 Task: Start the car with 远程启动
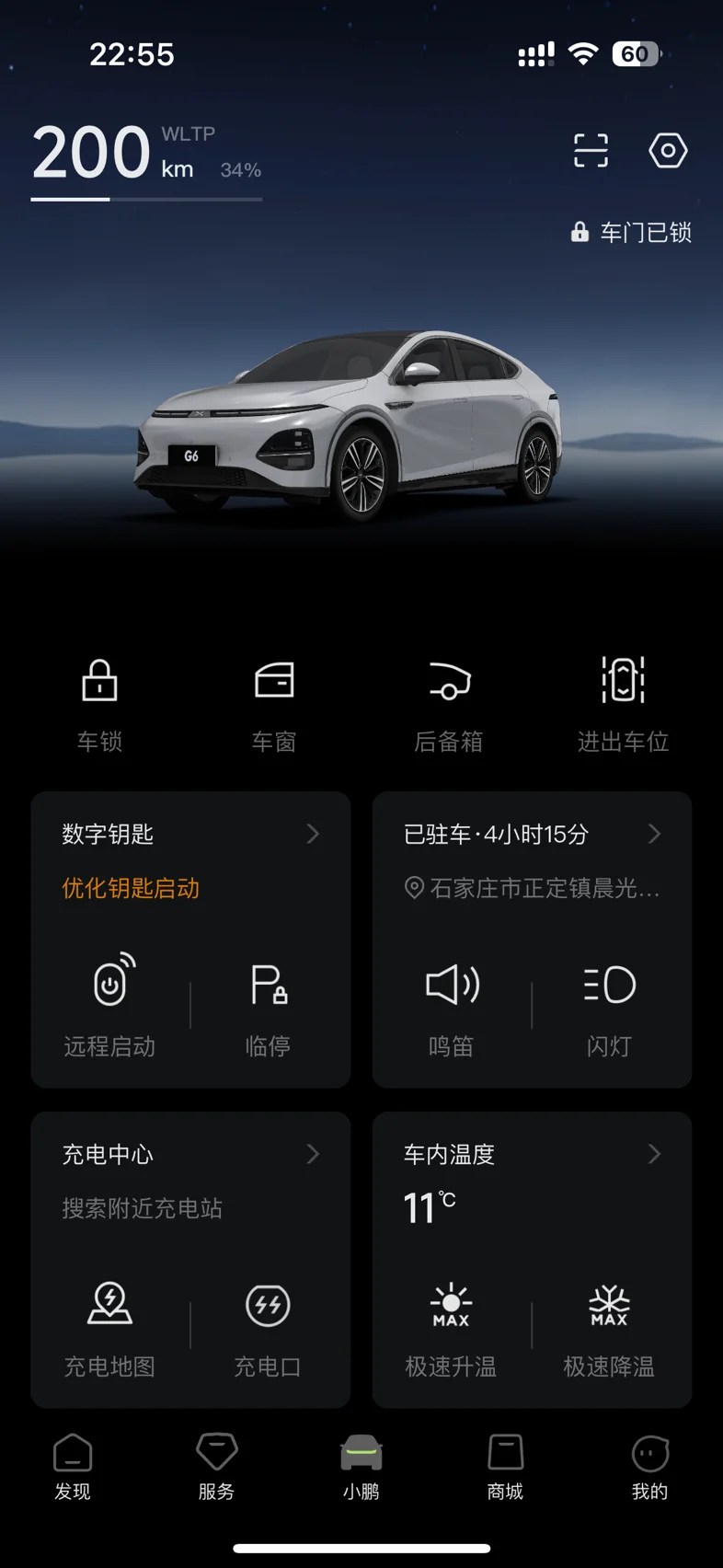click(109, 1005)
